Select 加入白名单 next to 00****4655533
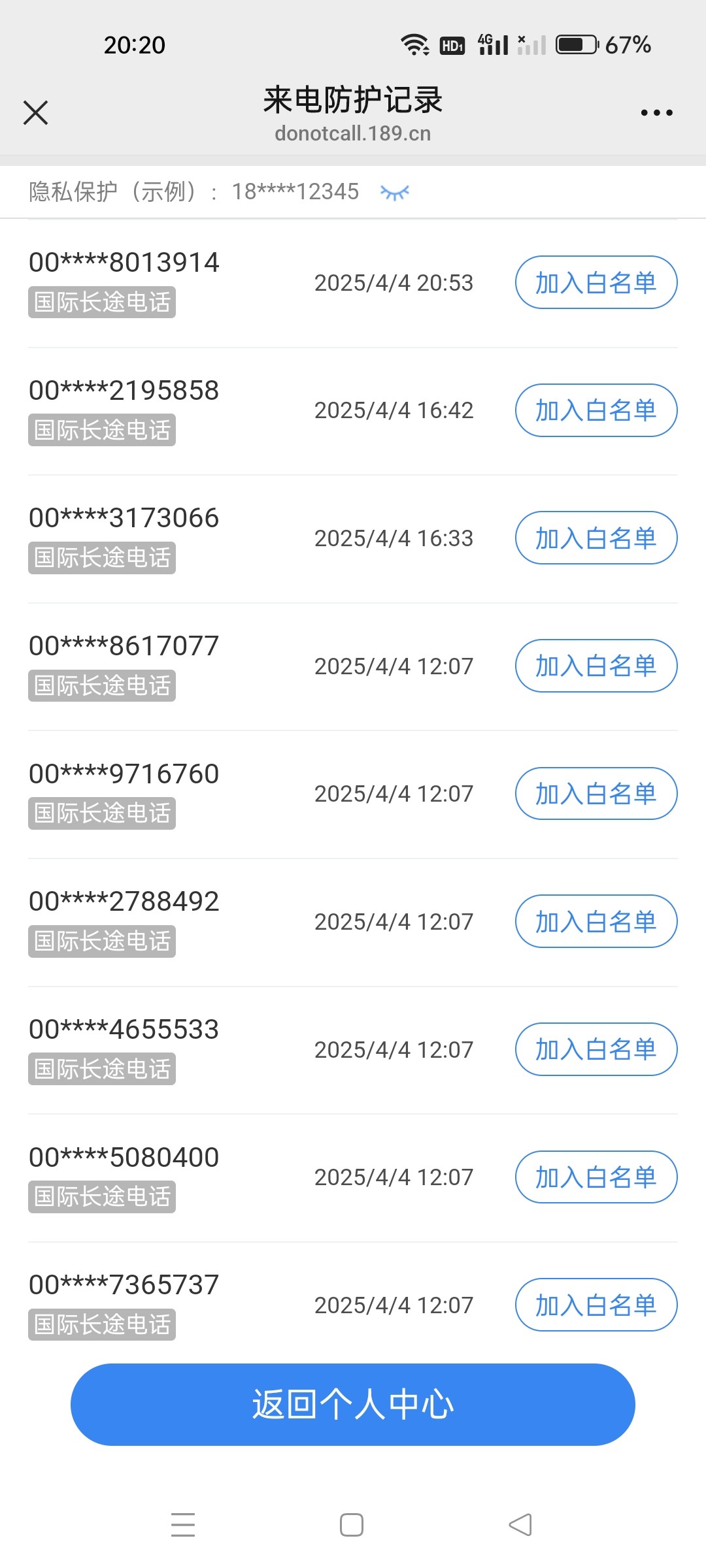The image size is (706, 1568). [596, 1049]
